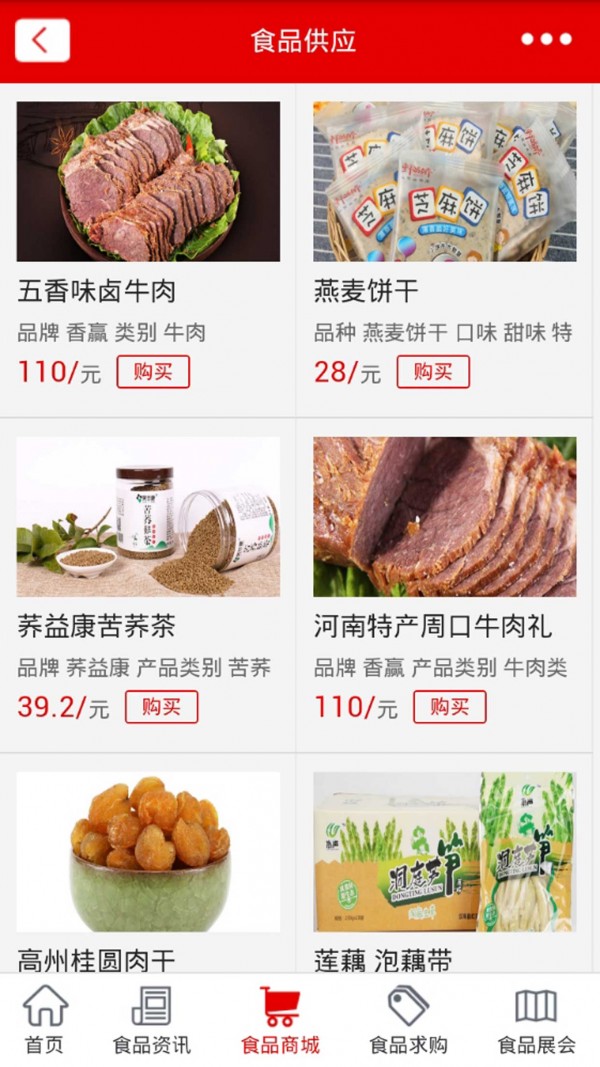Viewport: 600px width, 1067px height.
Task: Go to the 食品资讯 tab
Action: (151, 1020)
